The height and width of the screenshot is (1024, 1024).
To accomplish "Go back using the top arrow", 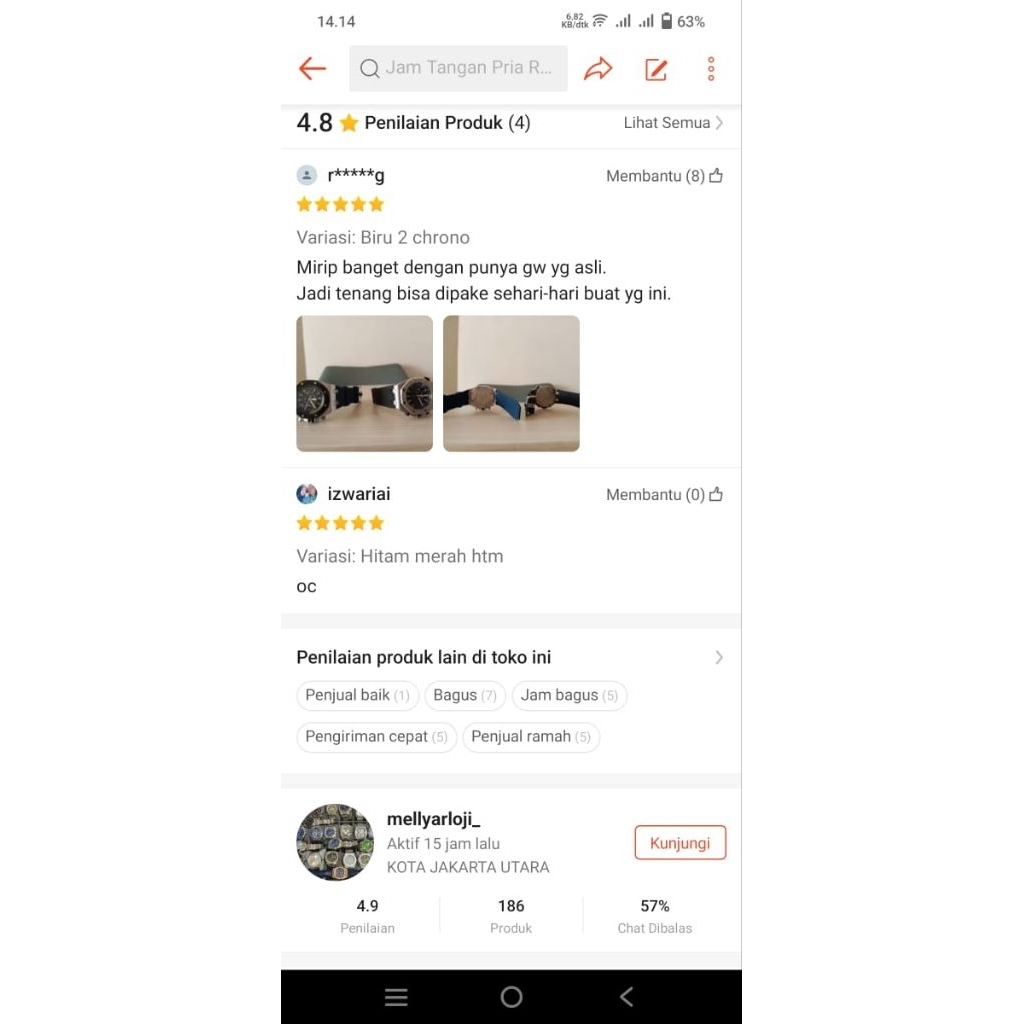I will click(x=312, y=68).
